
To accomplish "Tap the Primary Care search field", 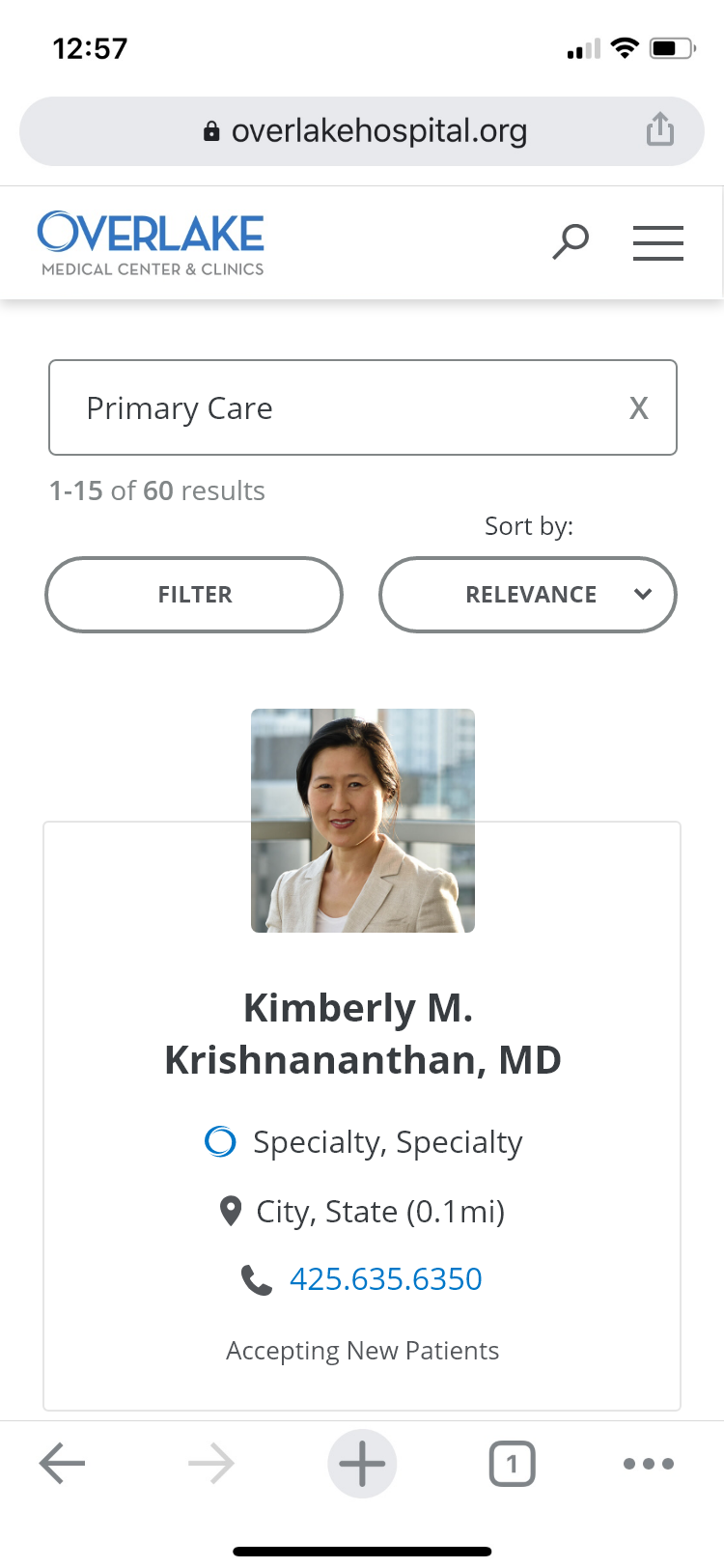I will (x=363, y=407).
